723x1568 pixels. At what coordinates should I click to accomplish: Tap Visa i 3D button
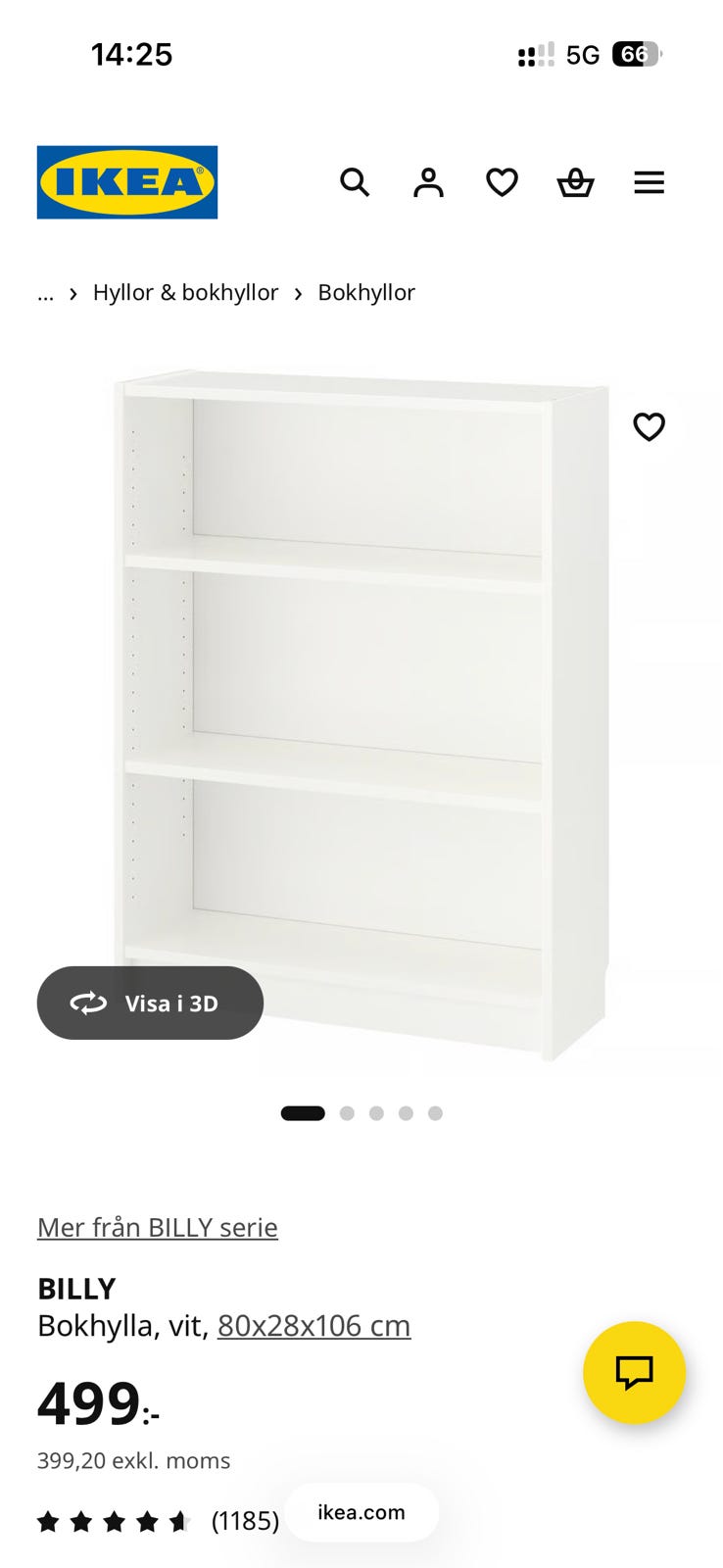150,1003
